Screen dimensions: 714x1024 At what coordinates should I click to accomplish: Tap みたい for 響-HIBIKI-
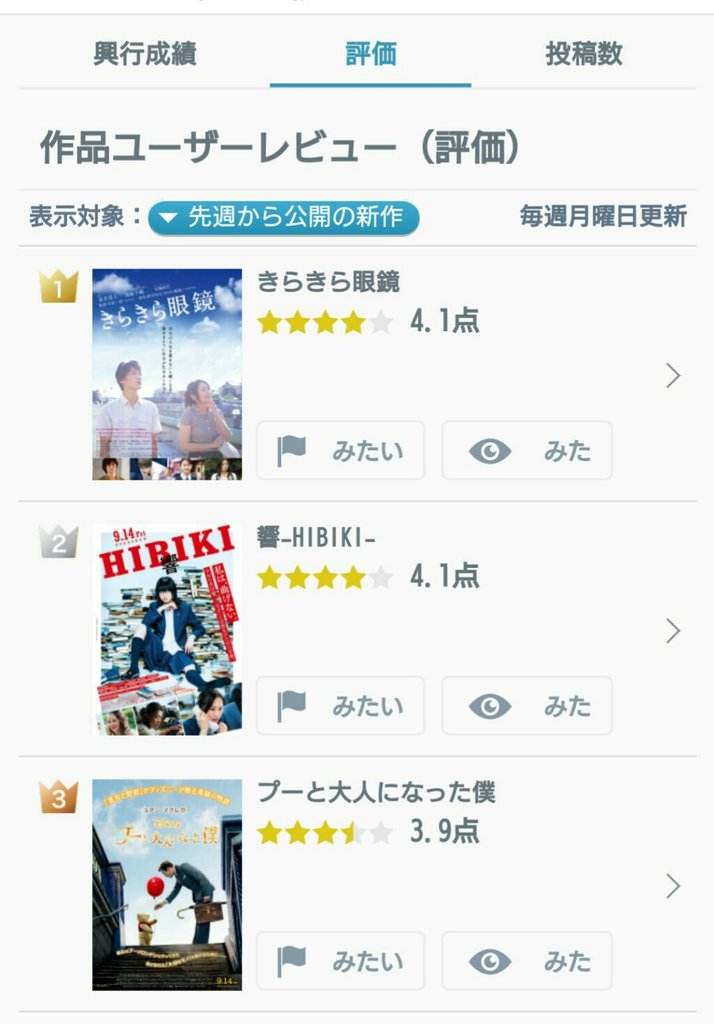(340, 706)
